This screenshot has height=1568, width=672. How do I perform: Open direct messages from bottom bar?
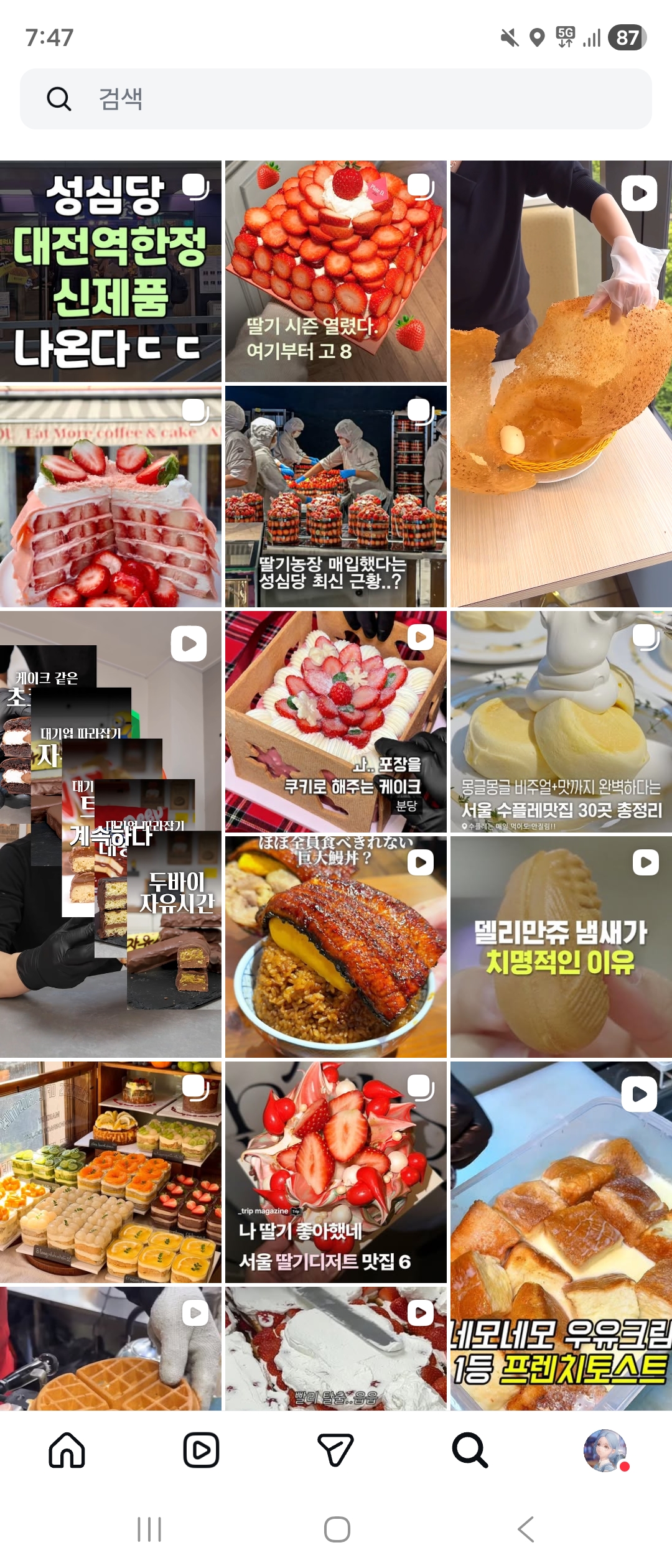click(x=336, y=1450)
